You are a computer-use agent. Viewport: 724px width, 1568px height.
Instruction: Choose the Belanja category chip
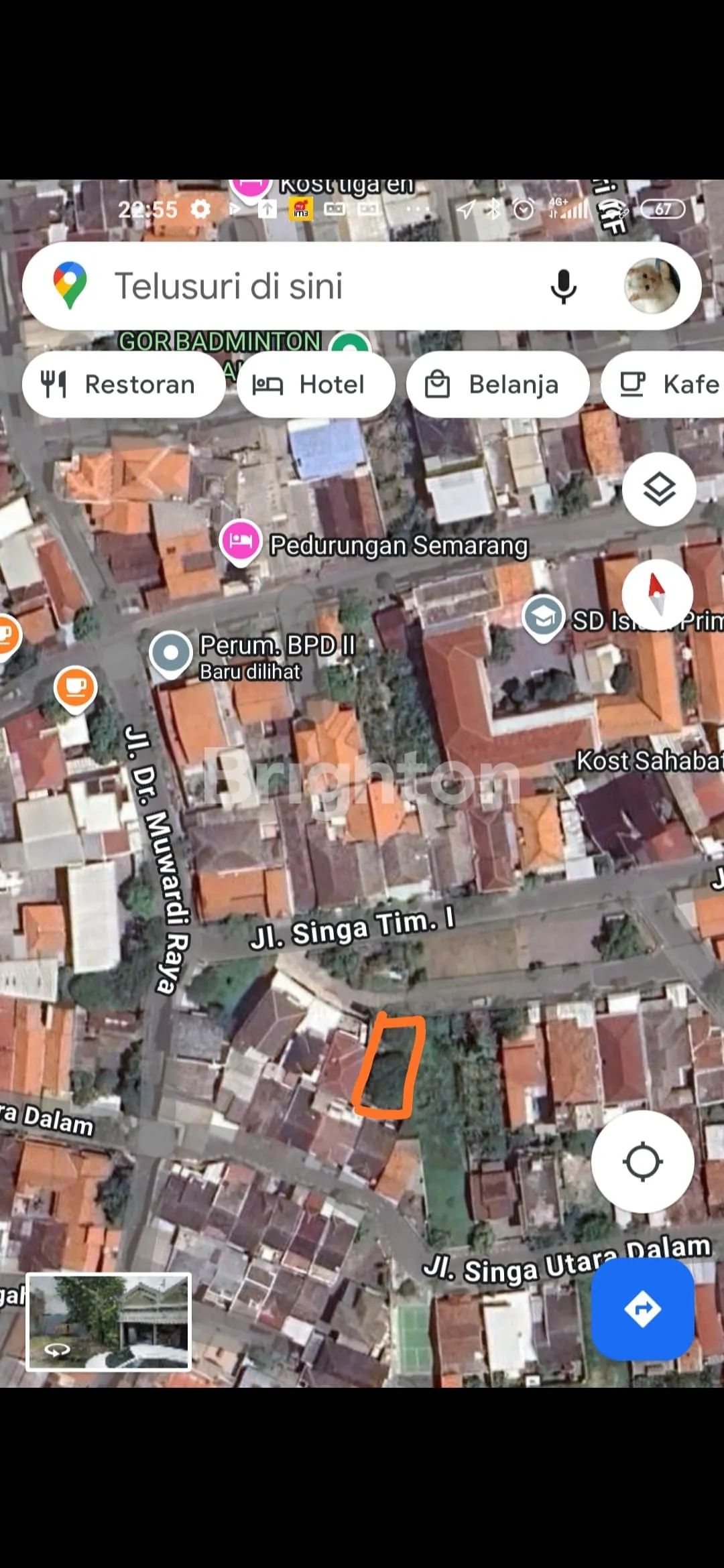[497, 385]
